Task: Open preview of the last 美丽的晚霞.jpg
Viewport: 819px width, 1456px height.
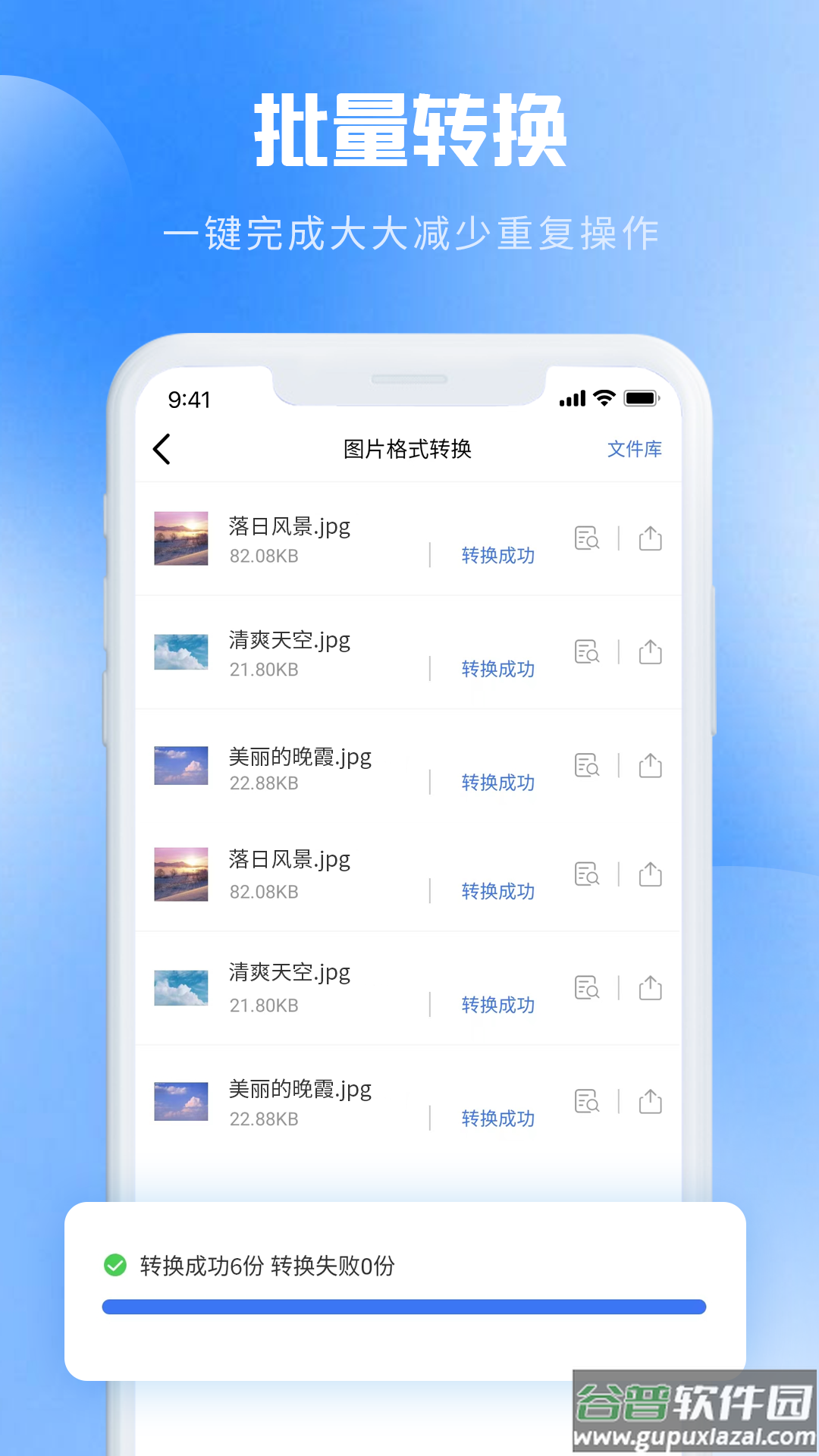Action: tap(588, 1100)
